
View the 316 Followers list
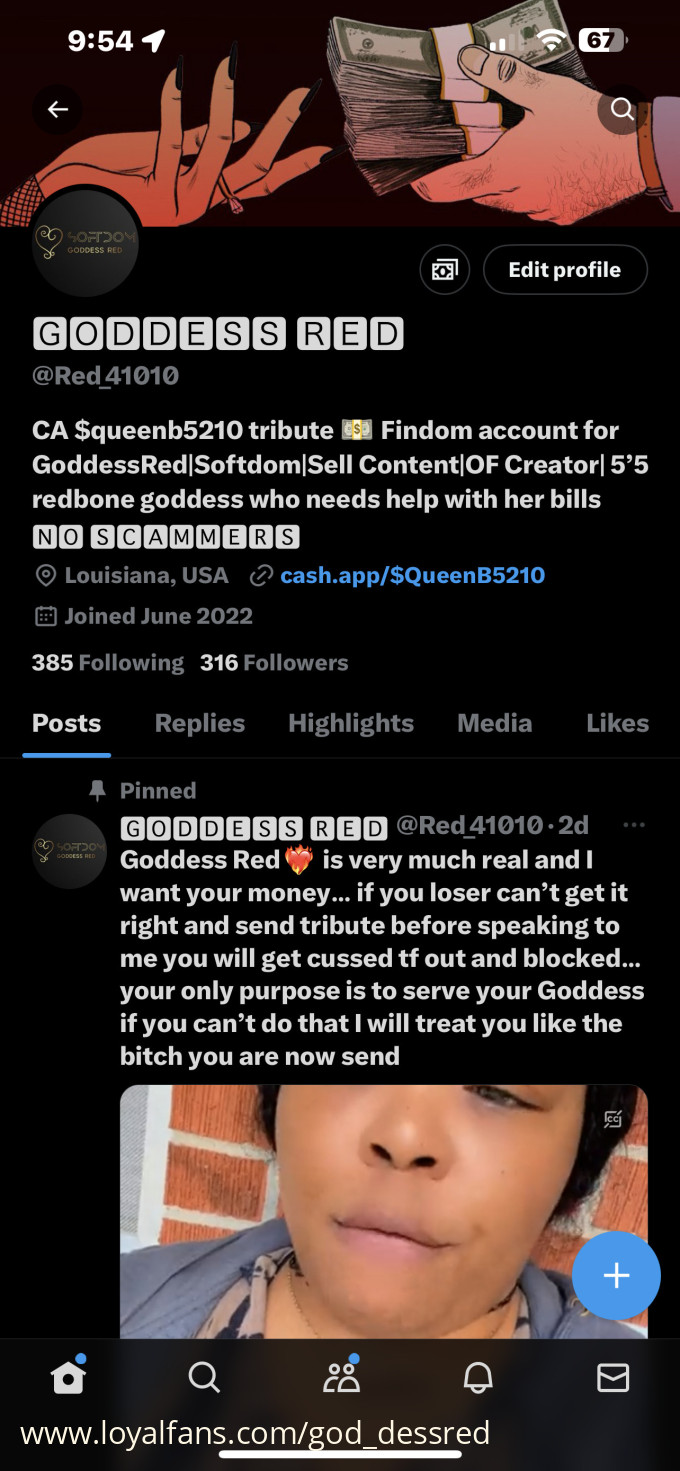pyautogui.click(x=274, y=662)
